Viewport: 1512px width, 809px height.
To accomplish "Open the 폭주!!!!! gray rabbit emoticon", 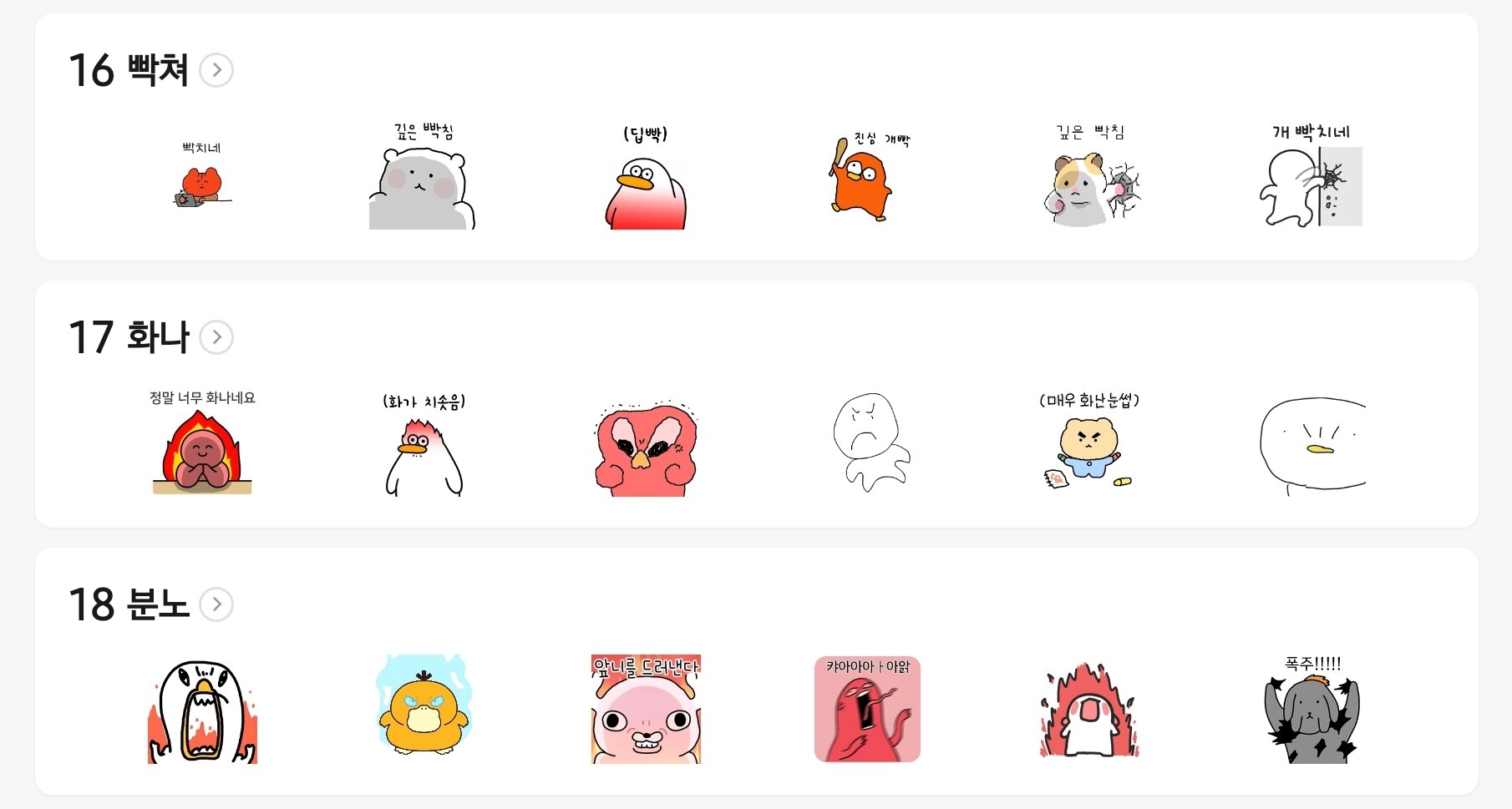I will tap(1312, 710).
